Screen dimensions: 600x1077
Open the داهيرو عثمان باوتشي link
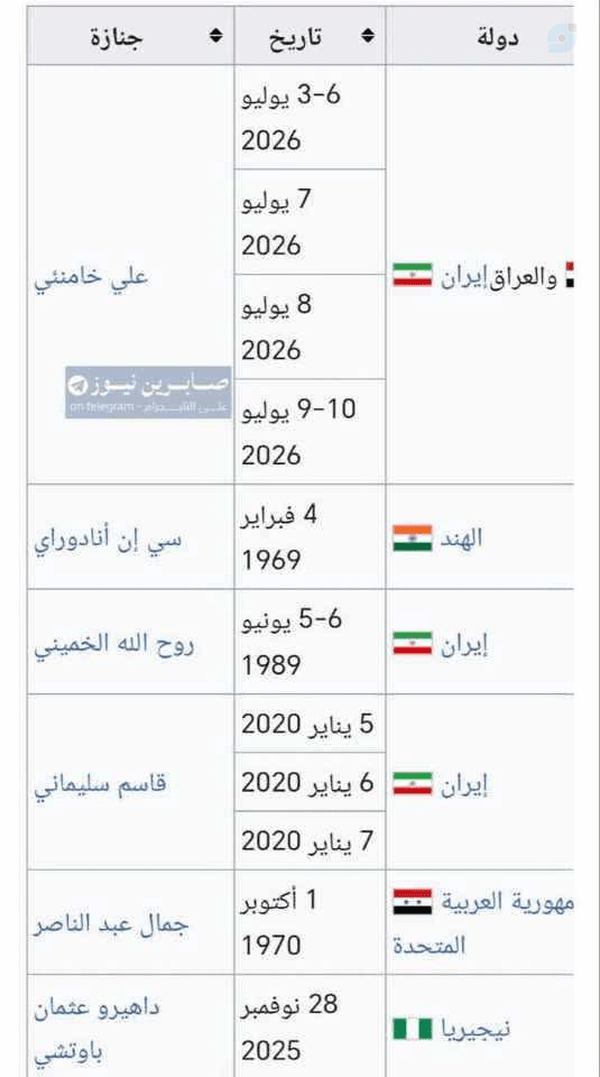pyautogui.click(x=97, y=1029)
